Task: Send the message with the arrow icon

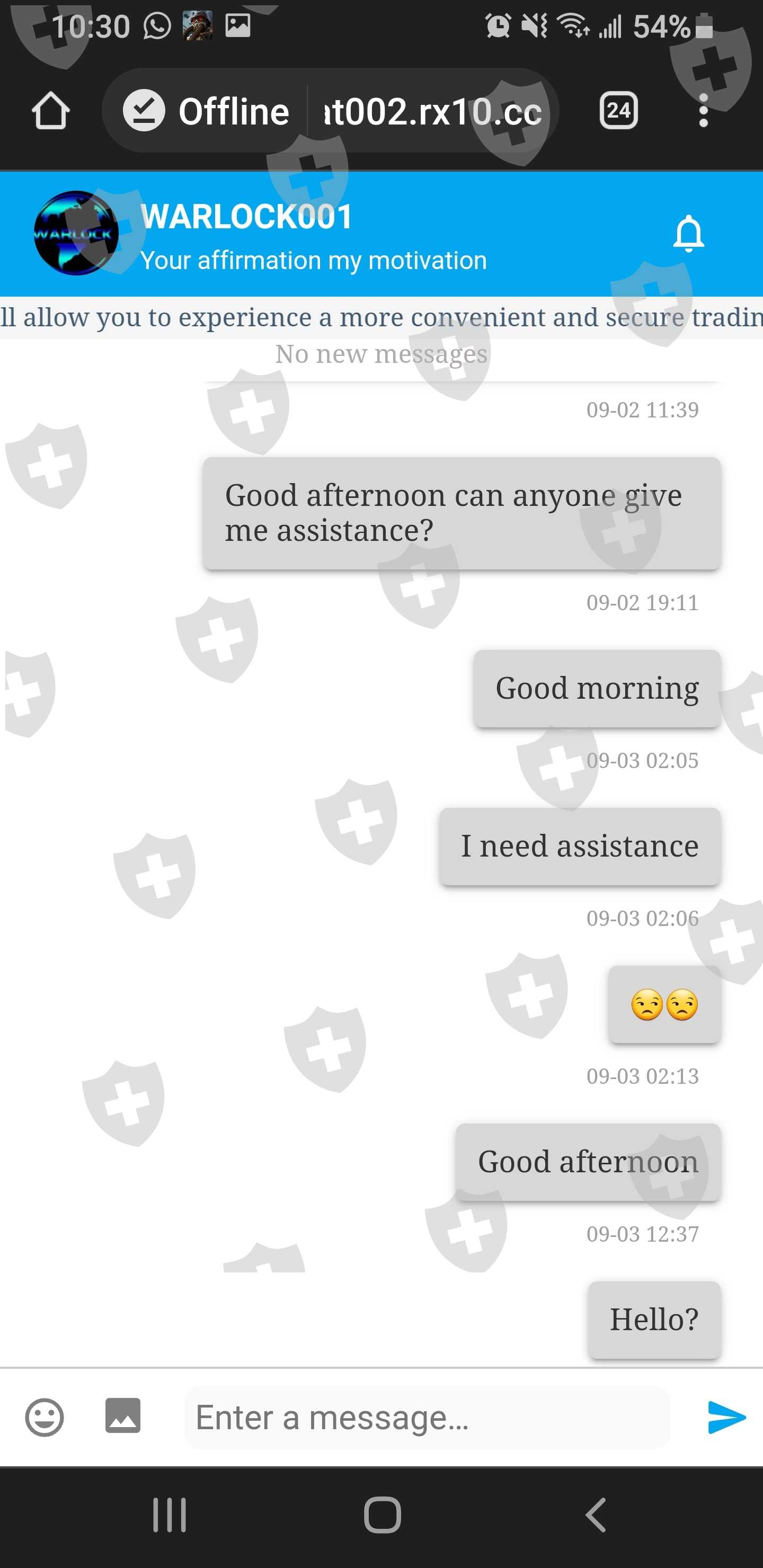Action: pos(727,1417)
